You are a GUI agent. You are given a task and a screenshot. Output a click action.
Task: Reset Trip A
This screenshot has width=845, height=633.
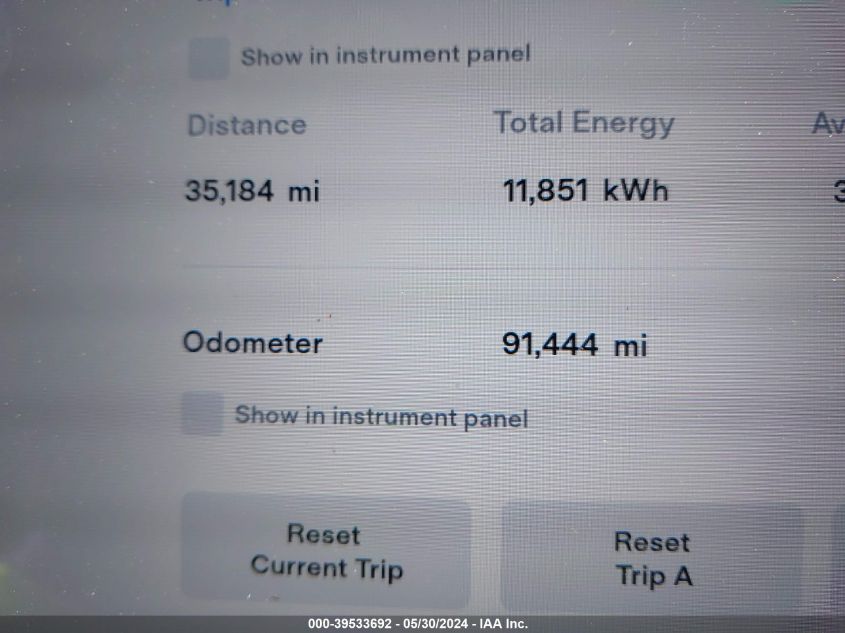[652, 558]
